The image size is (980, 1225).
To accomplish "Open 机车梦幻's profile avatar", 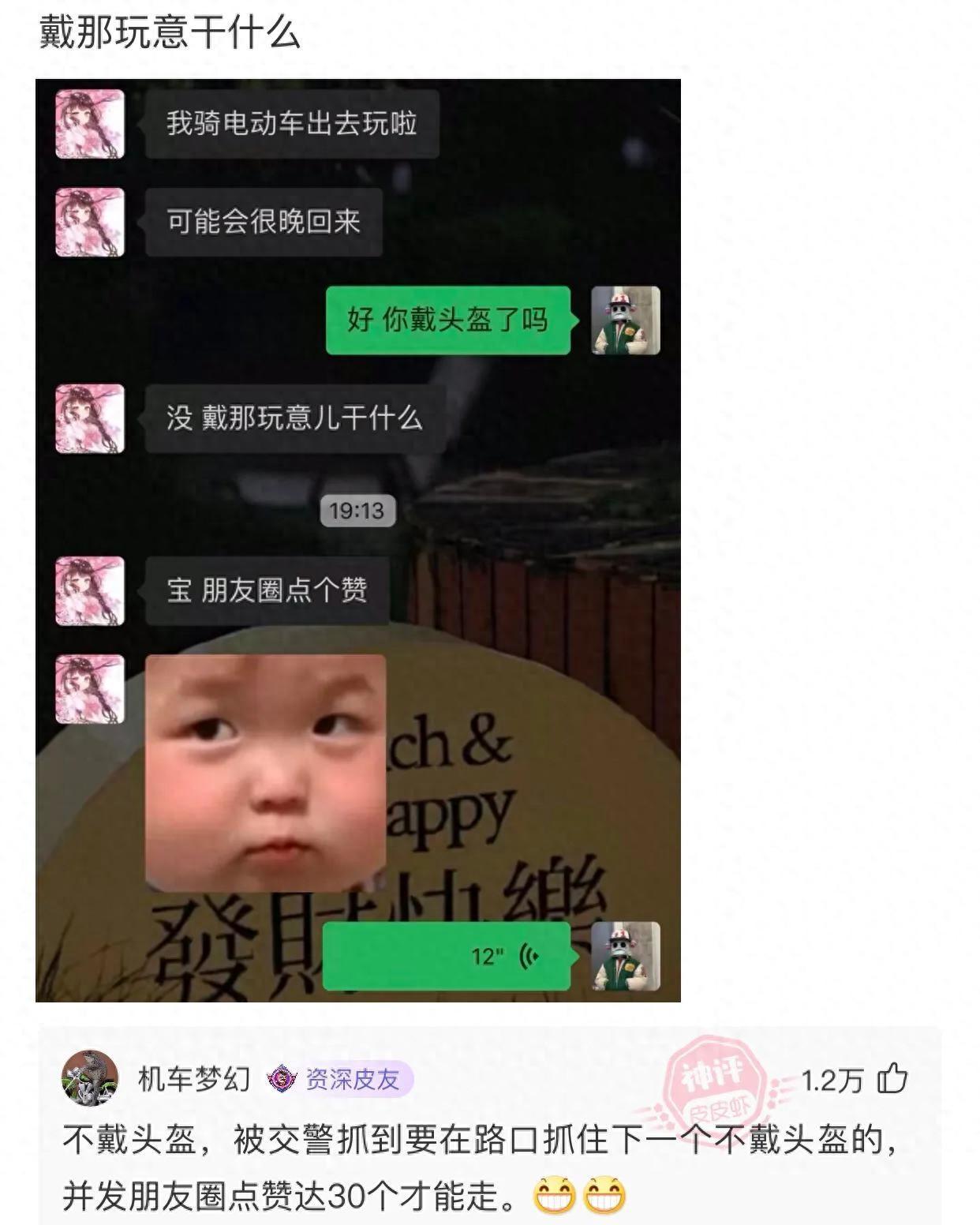I will [x=90, y=1078].
